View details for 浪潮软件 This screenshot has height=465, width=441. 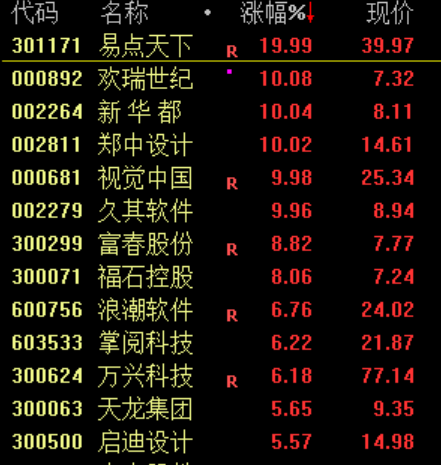pyautogui.click(x=220, y=310)
